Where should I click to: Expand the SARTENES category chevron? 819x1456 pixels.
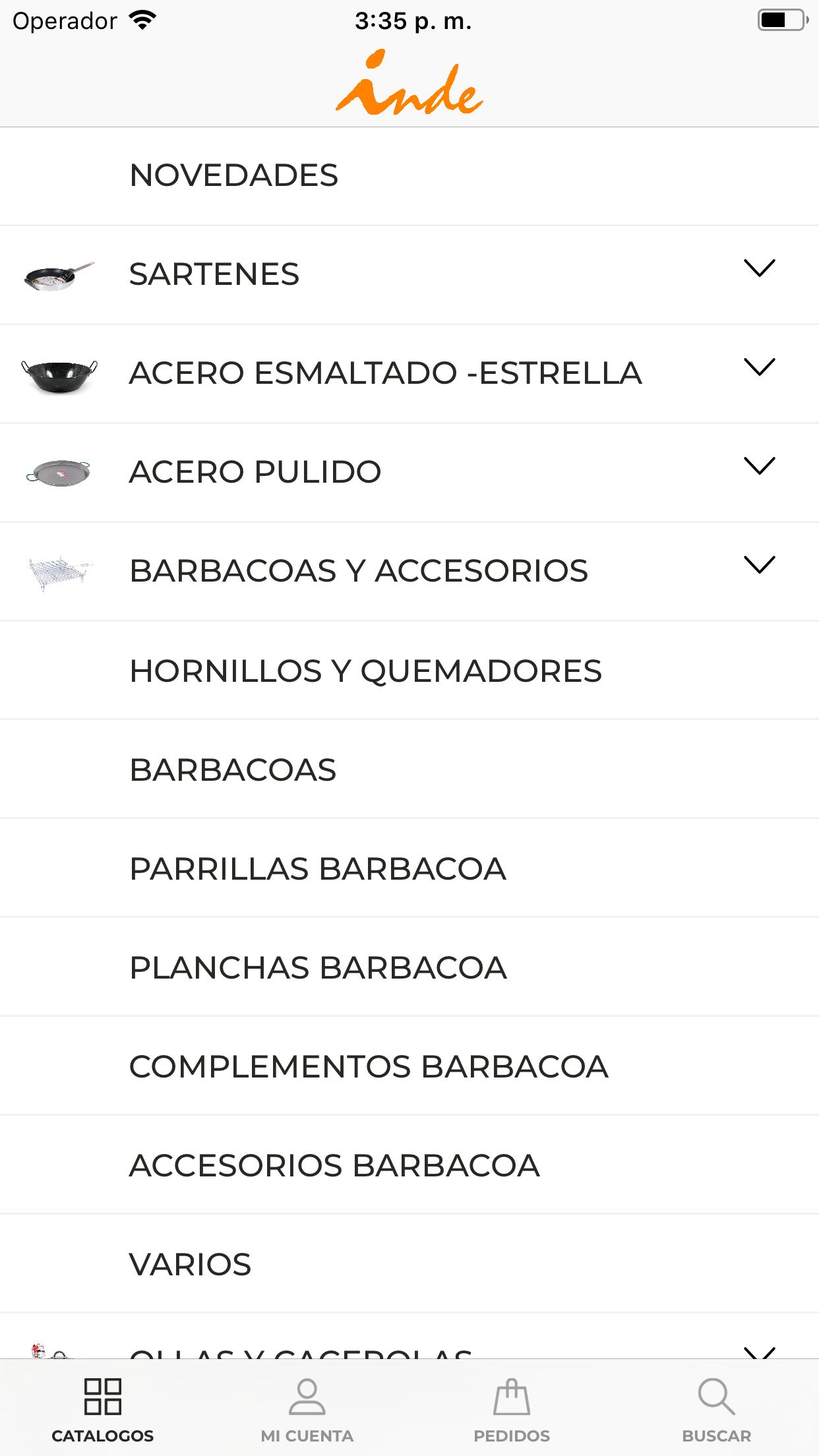(759, 268)
